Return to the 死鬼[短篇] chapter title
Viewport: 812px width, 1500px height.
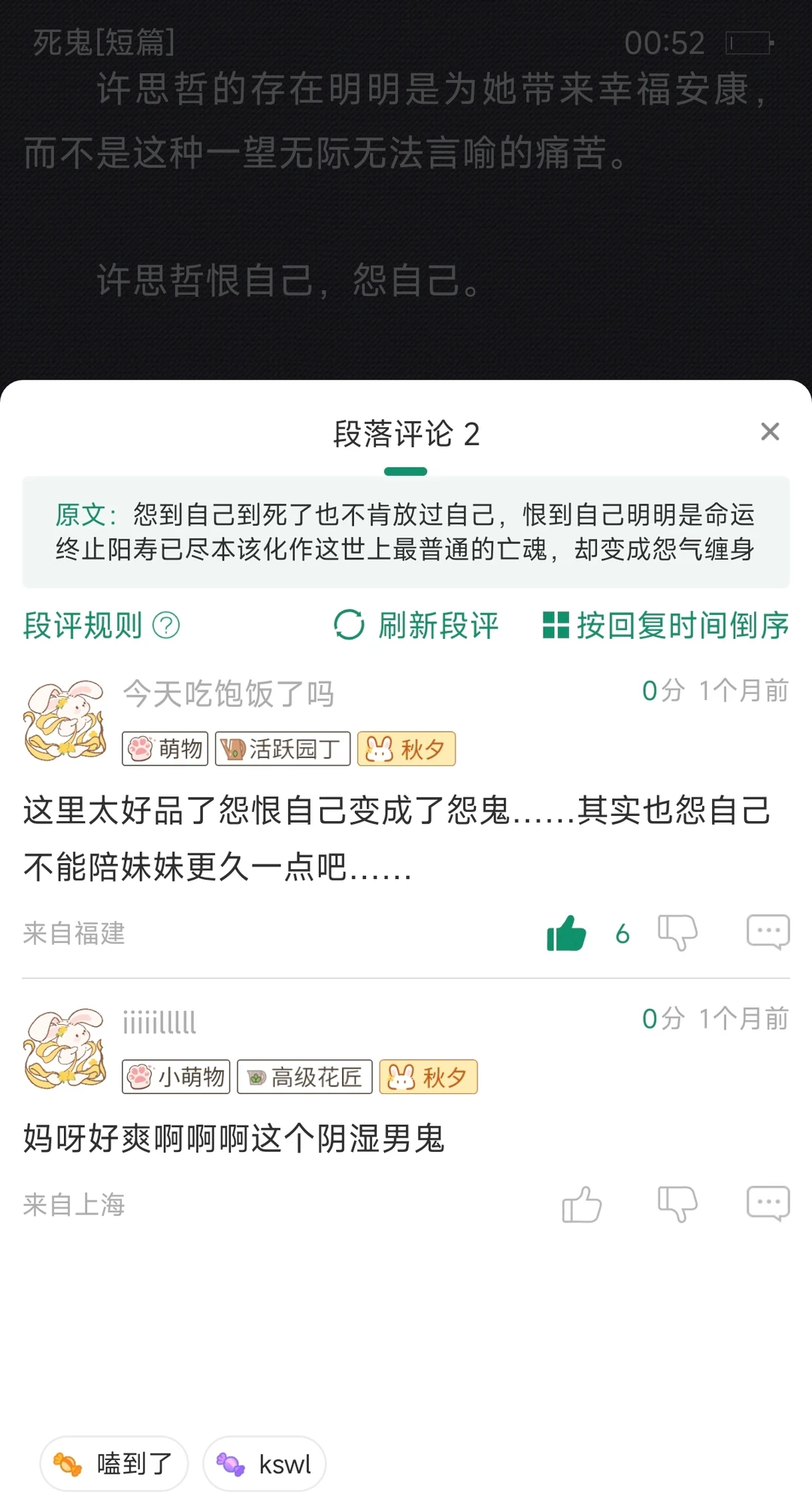coord(105,43)
